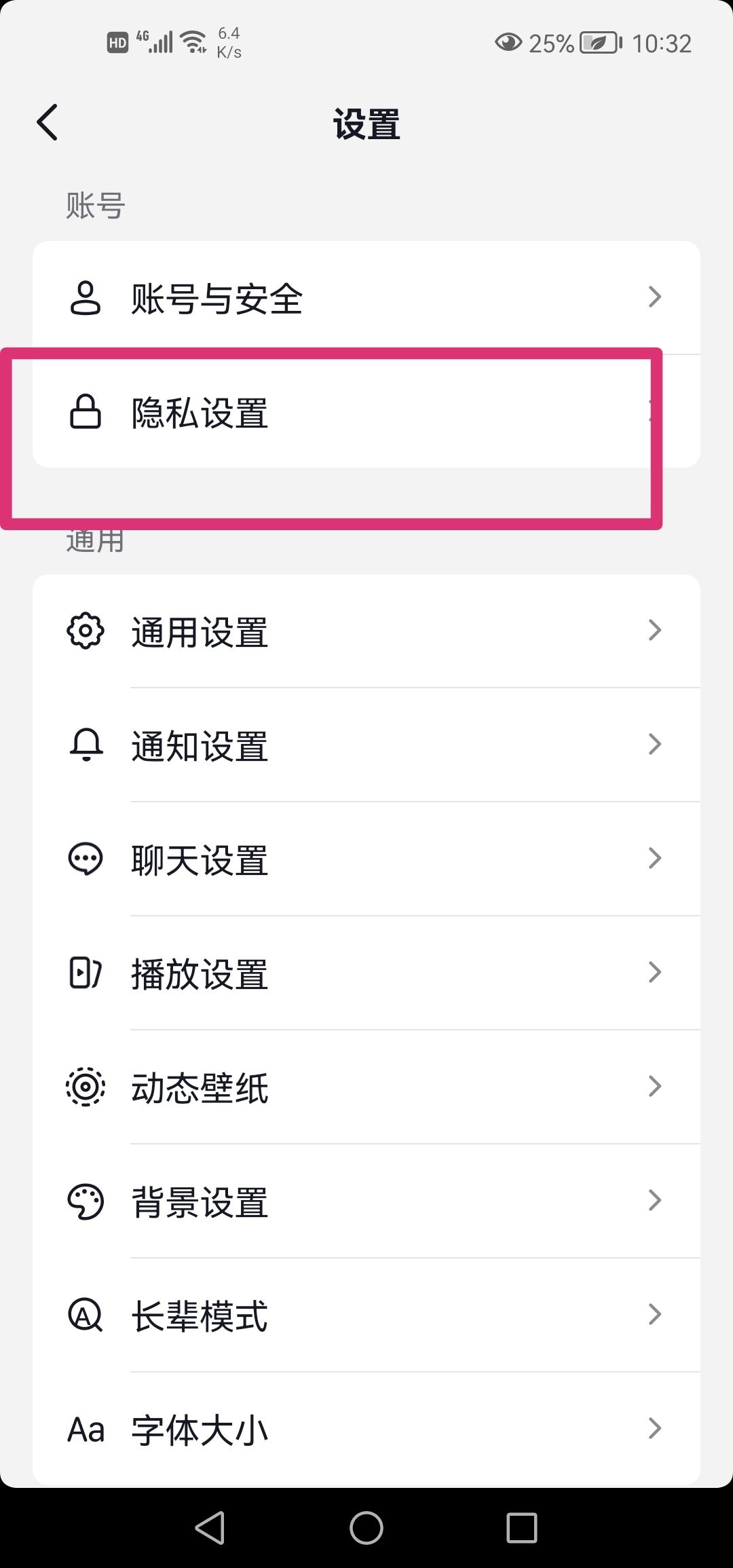Select the Aa icon for 字体大小
The image size is (733, 1568).
pyautogui.click(x=85, y=1429)
